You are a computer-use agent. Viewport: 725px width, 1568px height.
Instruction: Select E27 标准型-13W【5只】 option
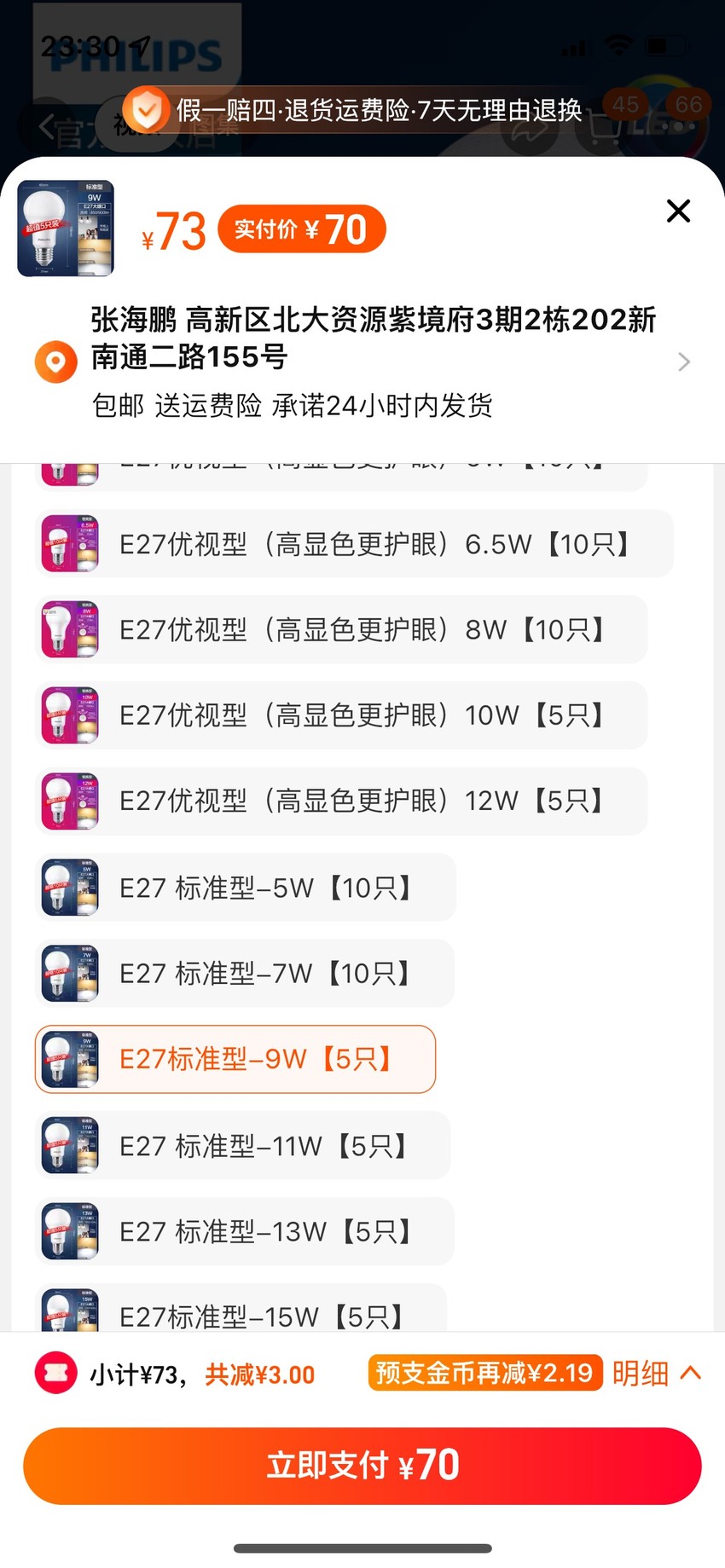click(x=244, y=1231)
